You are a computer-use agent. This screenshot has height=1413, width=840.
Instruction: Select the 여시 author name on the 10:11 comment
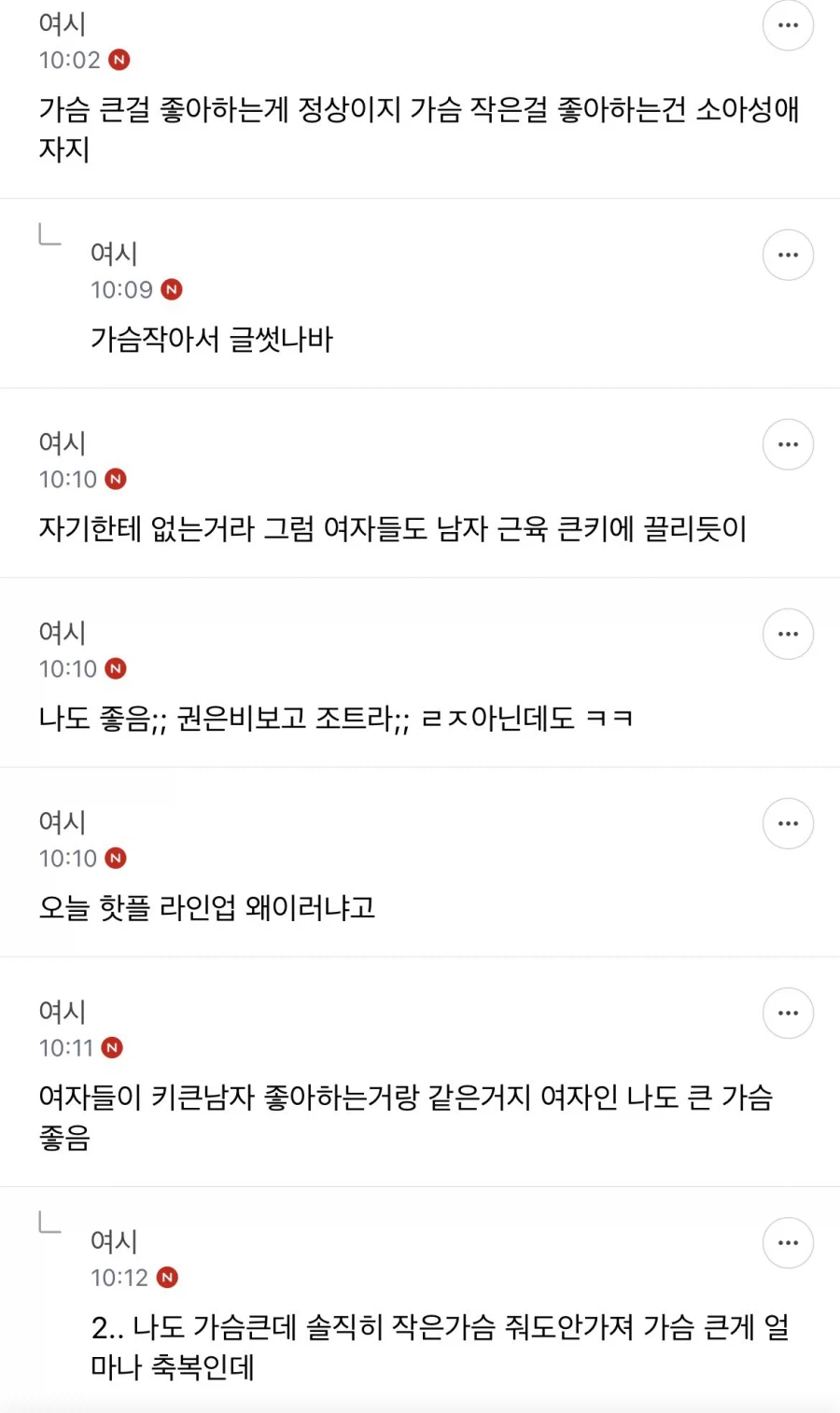[x=62, y=1011]
